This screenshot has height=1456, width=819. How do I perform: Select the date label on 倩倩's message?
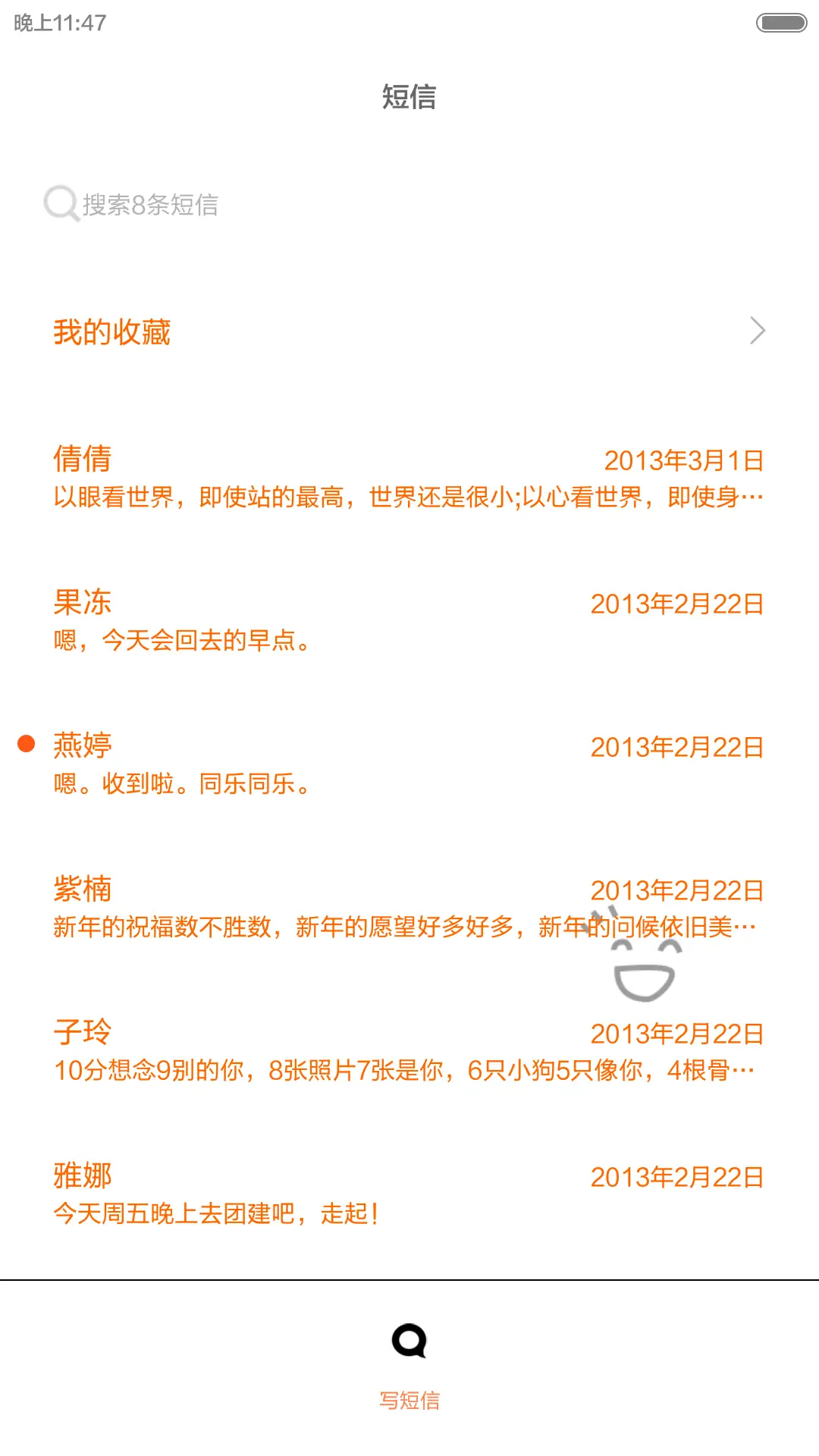point(685,460)
